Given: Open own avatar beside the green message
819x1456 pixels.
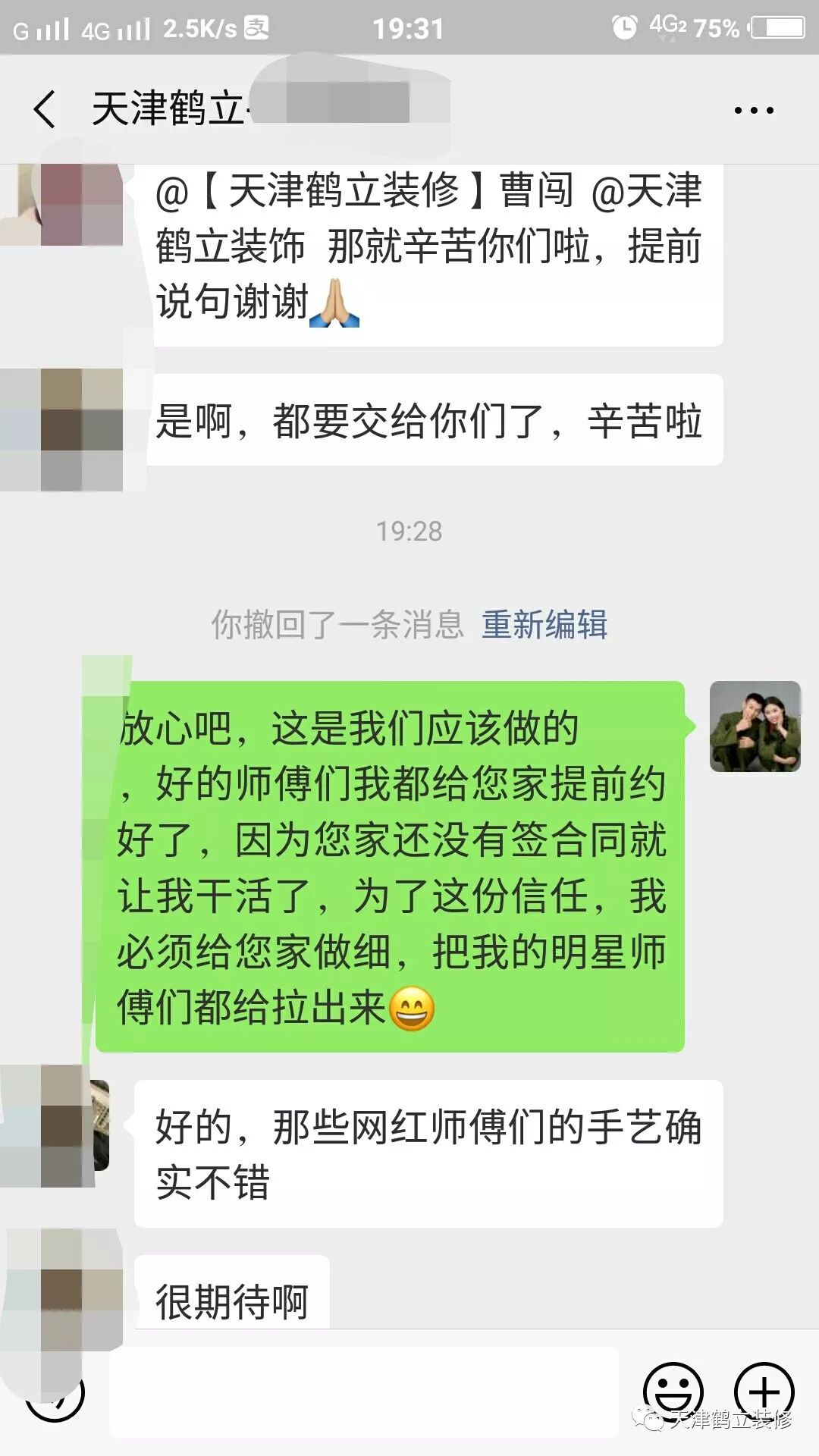Looking at the screenshot, I should click(x=755, y=726).
